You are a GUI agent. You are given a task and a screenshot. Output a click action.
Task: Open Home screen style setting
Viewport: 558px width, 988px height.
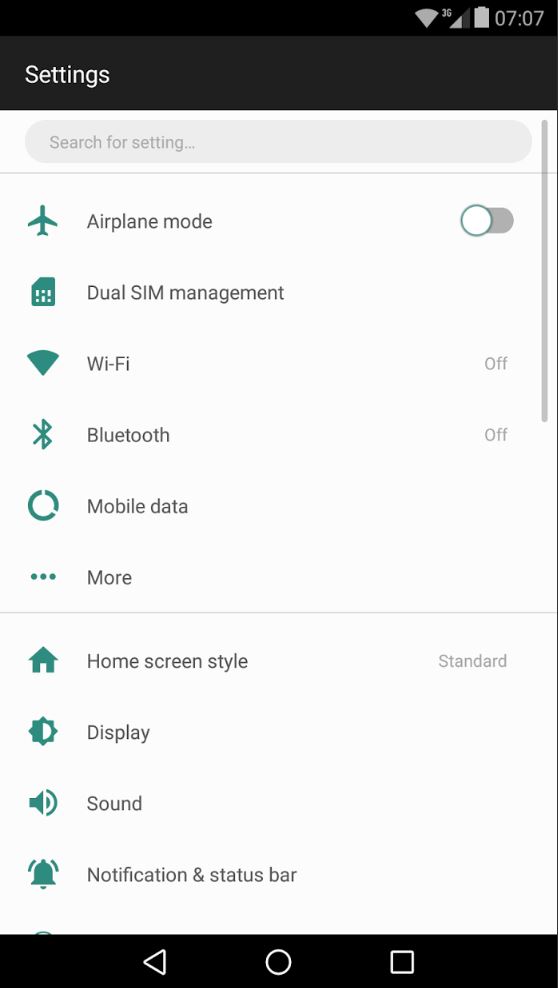pyautogui.click(x=279, y=662)
